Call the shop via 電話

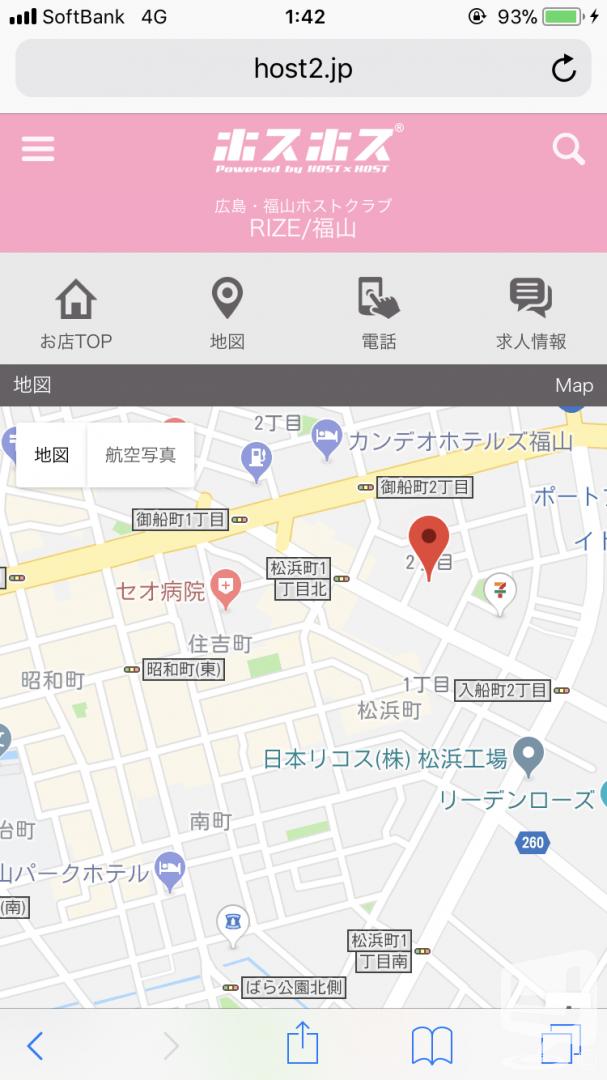[x=379, y=314]
